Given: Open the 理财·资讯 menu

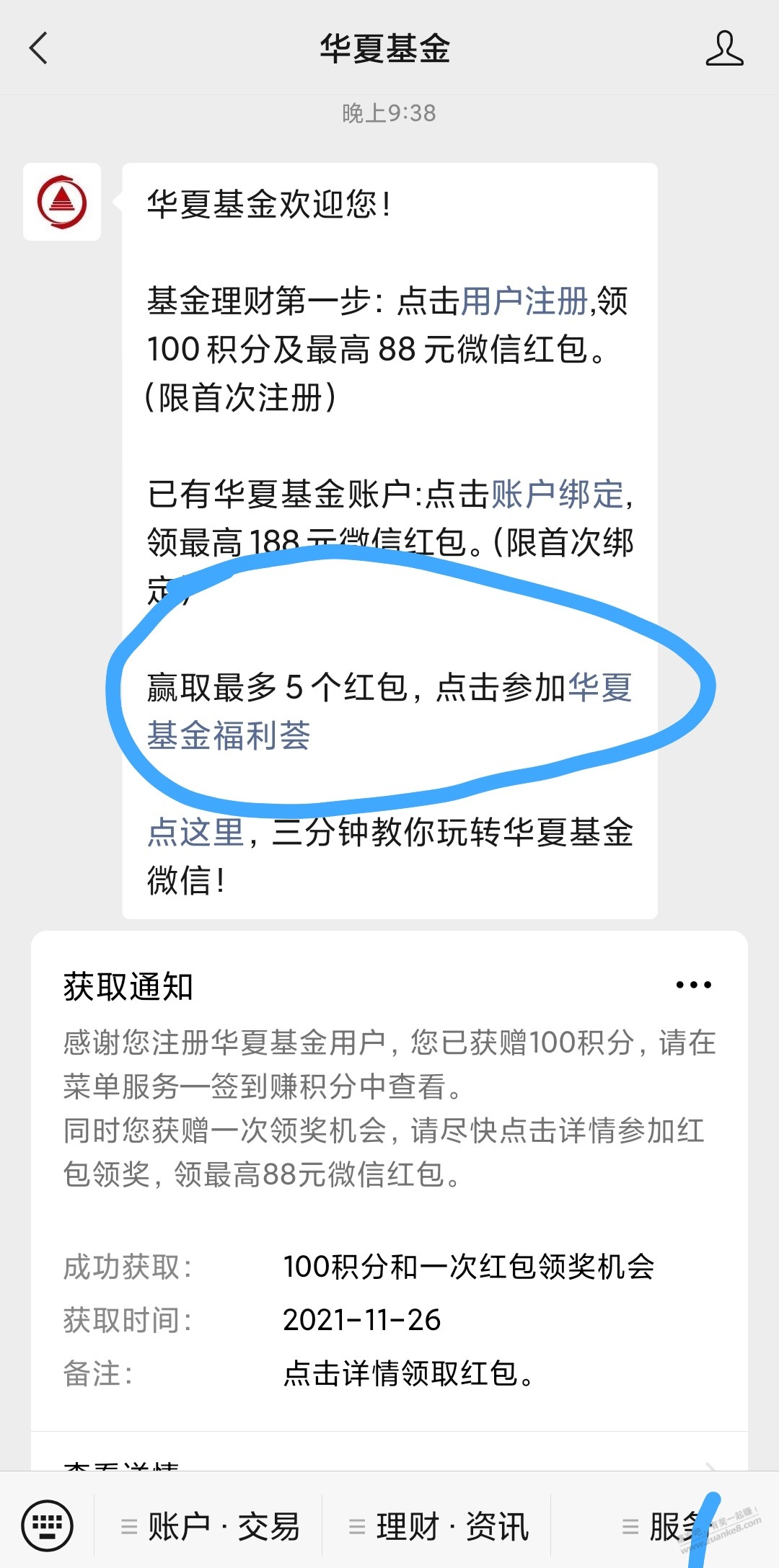Looking at the screenshot, I should click(x=439, y=1527).
